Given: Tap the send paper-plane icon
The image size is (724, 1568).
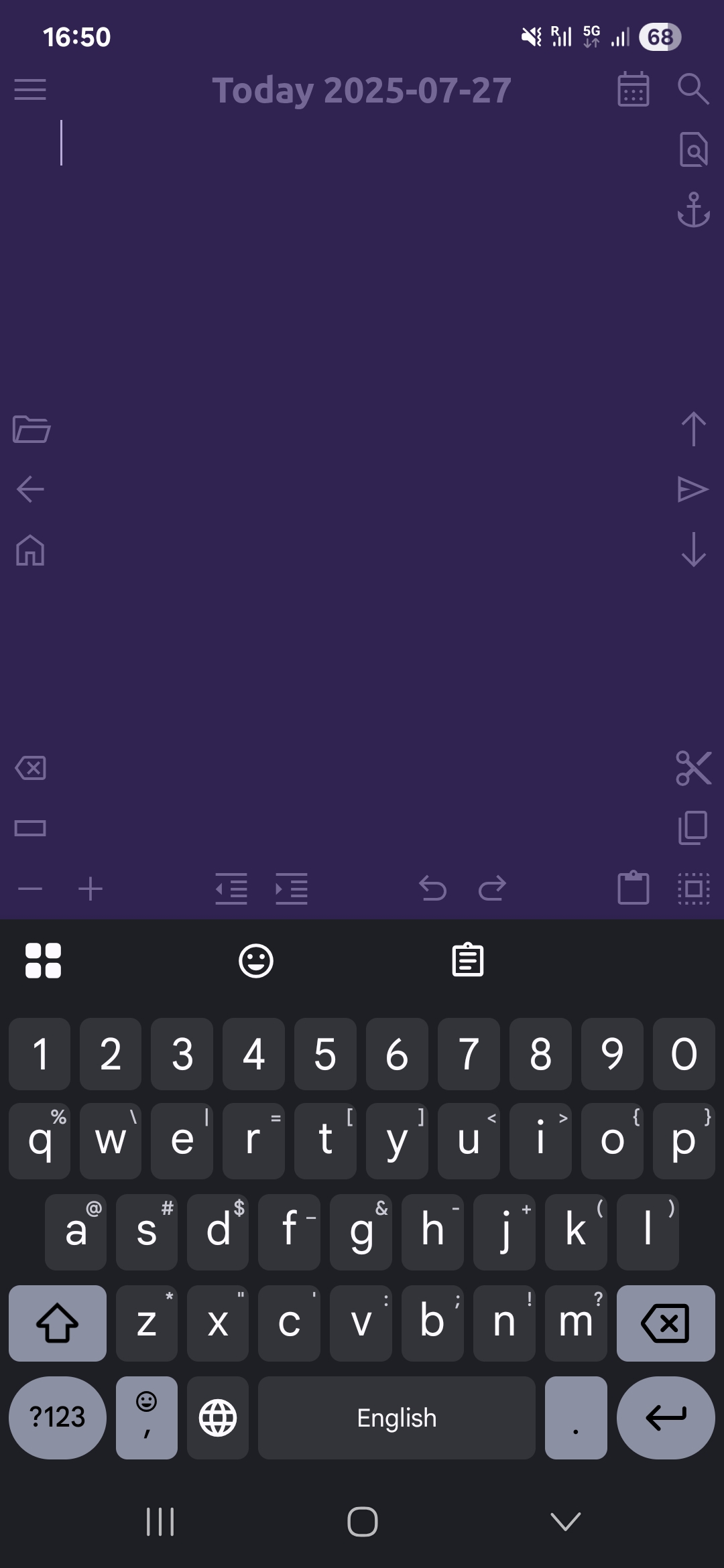Looking at the screenshot, I should click(x=693, y=489).
